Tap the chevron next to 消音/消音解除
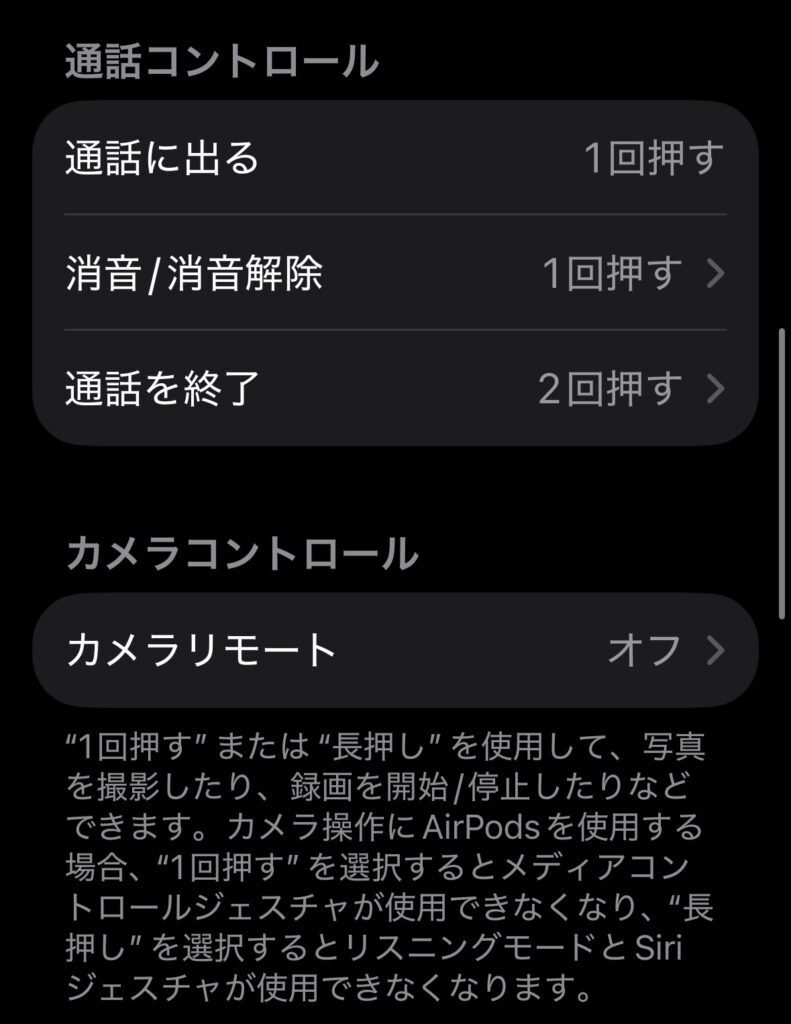Viewport: 791px width, 1024px height. coord(716,270)
